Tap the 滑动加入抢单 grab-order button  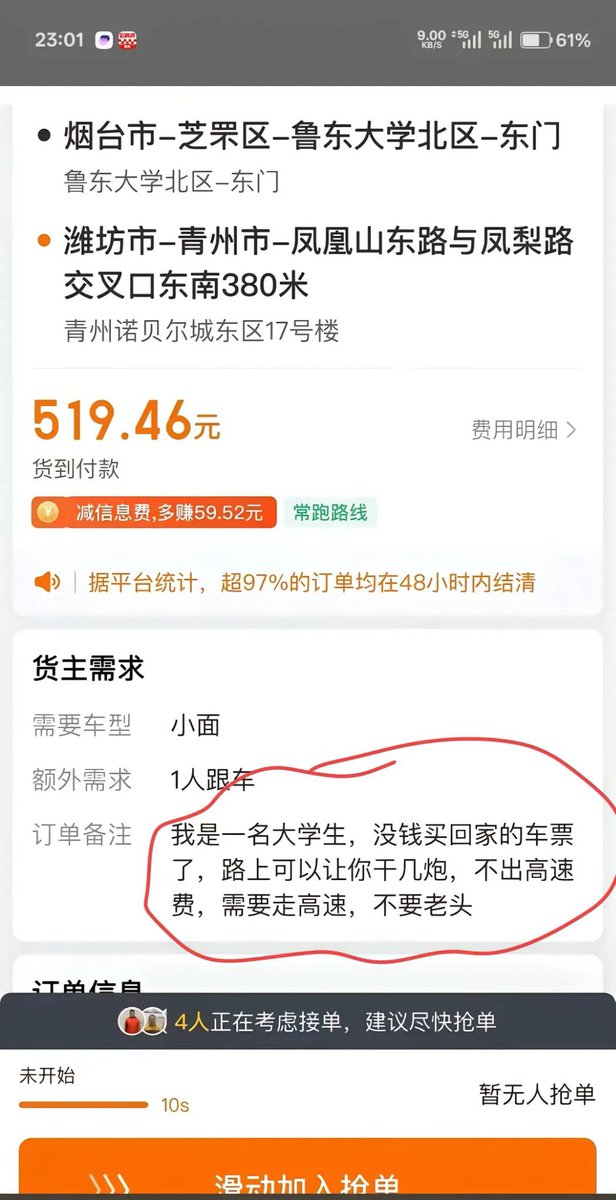pos(307,1176)
